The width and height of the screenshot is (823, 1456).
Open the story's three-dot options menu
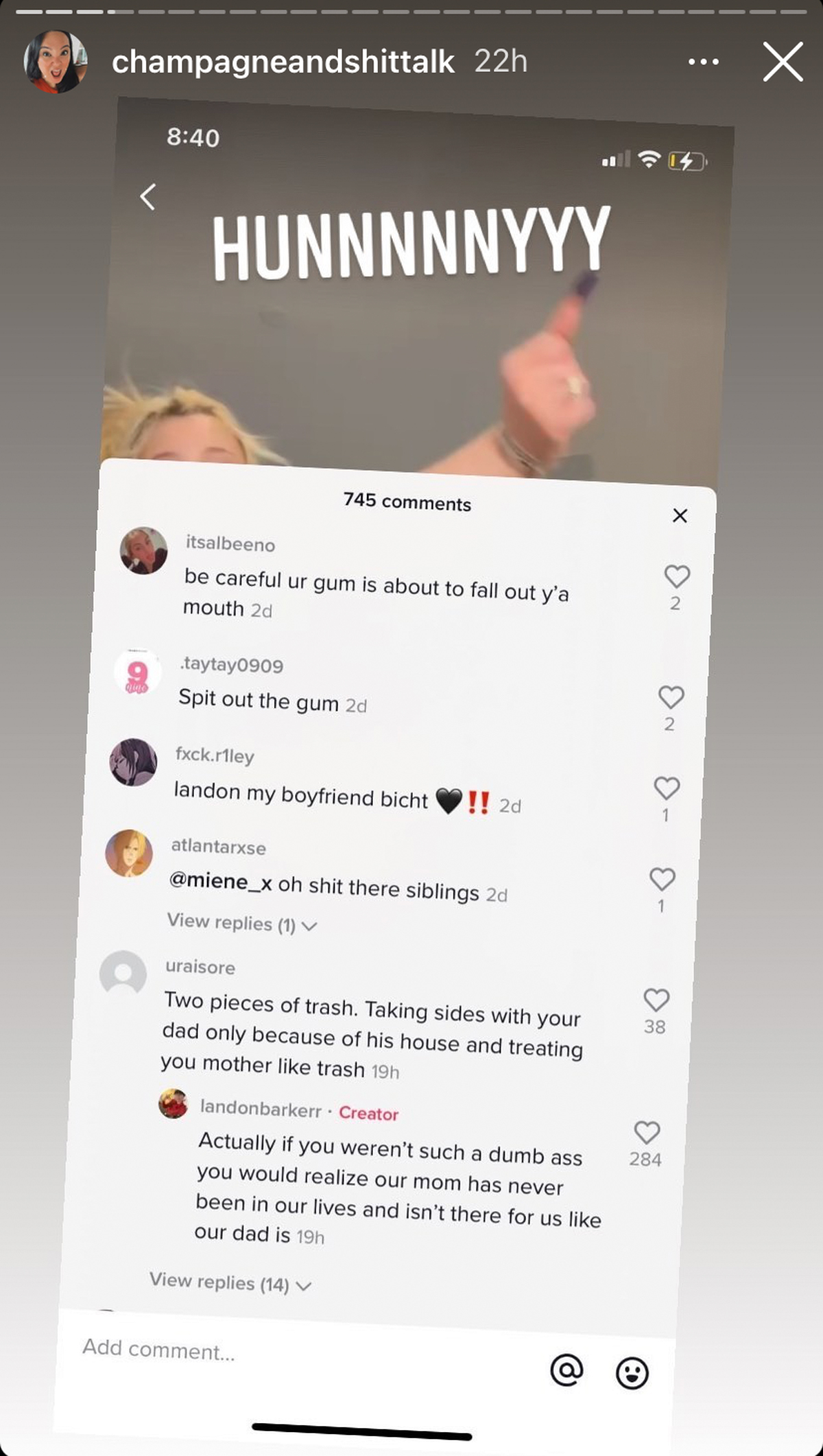pyautogui.click(x=704, y=62)
